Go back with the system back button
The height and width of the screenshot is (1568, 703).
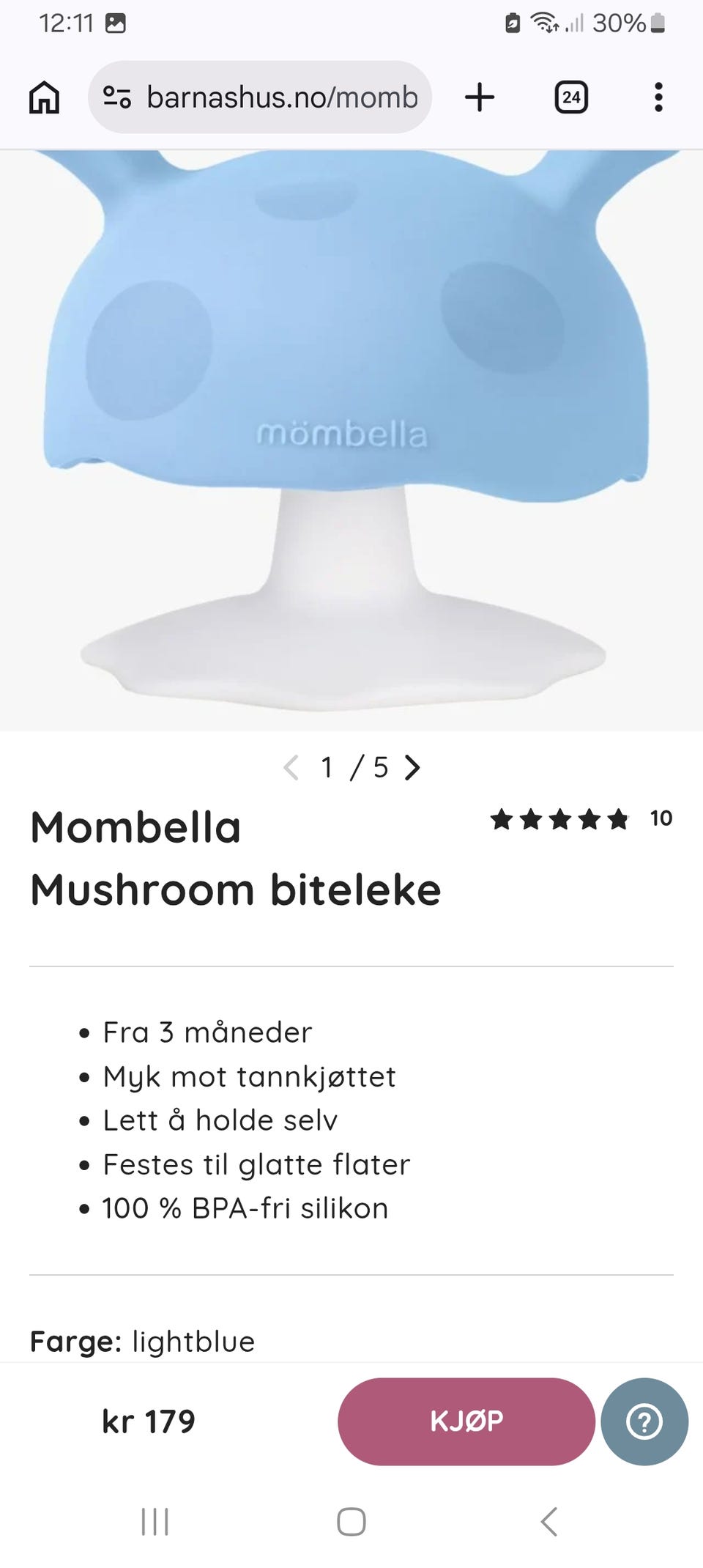tap(549, 1522)
